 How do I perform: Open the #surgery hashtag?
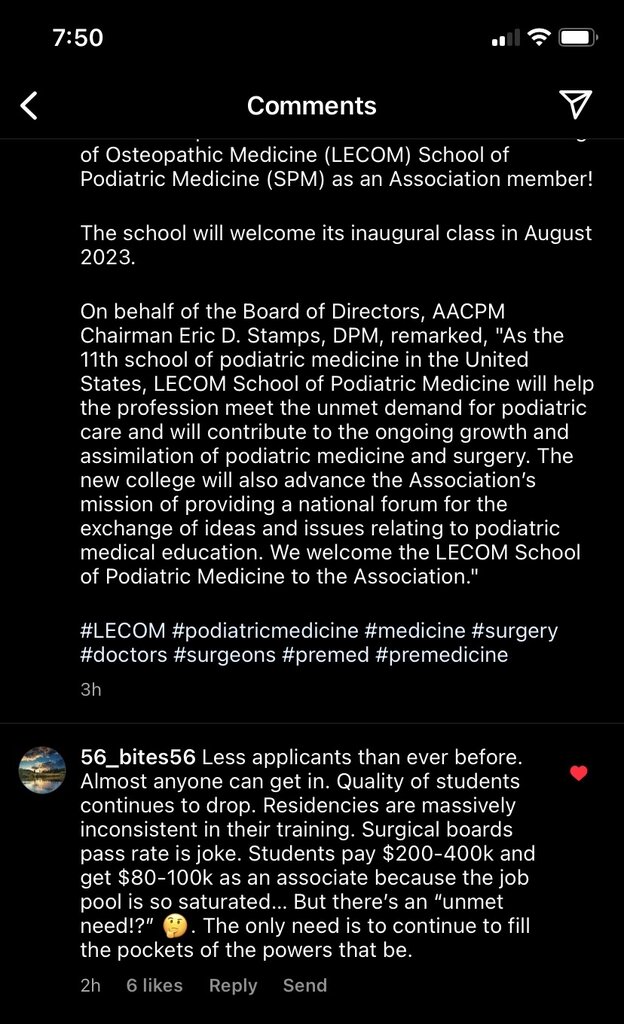click(x=517, y=631)
